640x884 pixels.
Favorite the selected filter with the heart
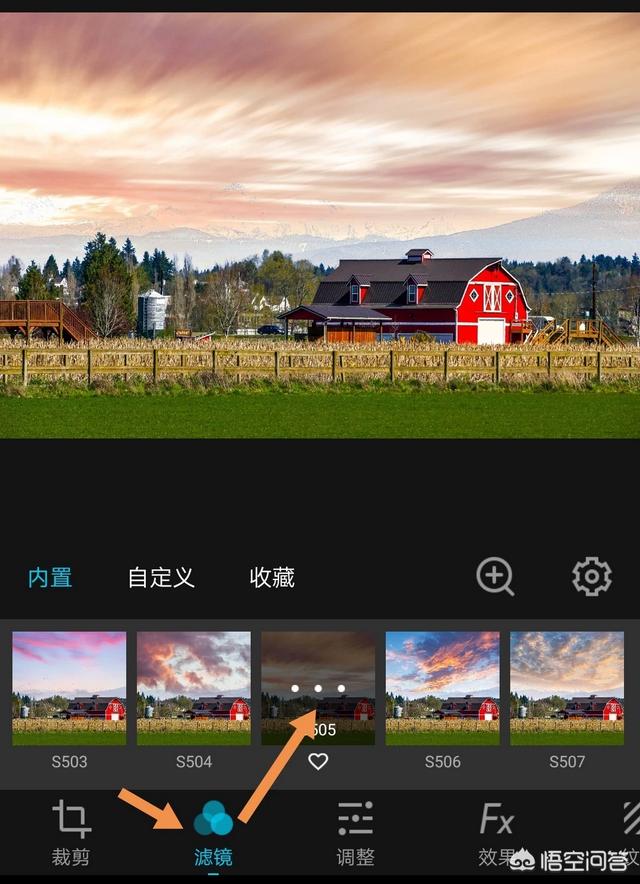point(318,762)
